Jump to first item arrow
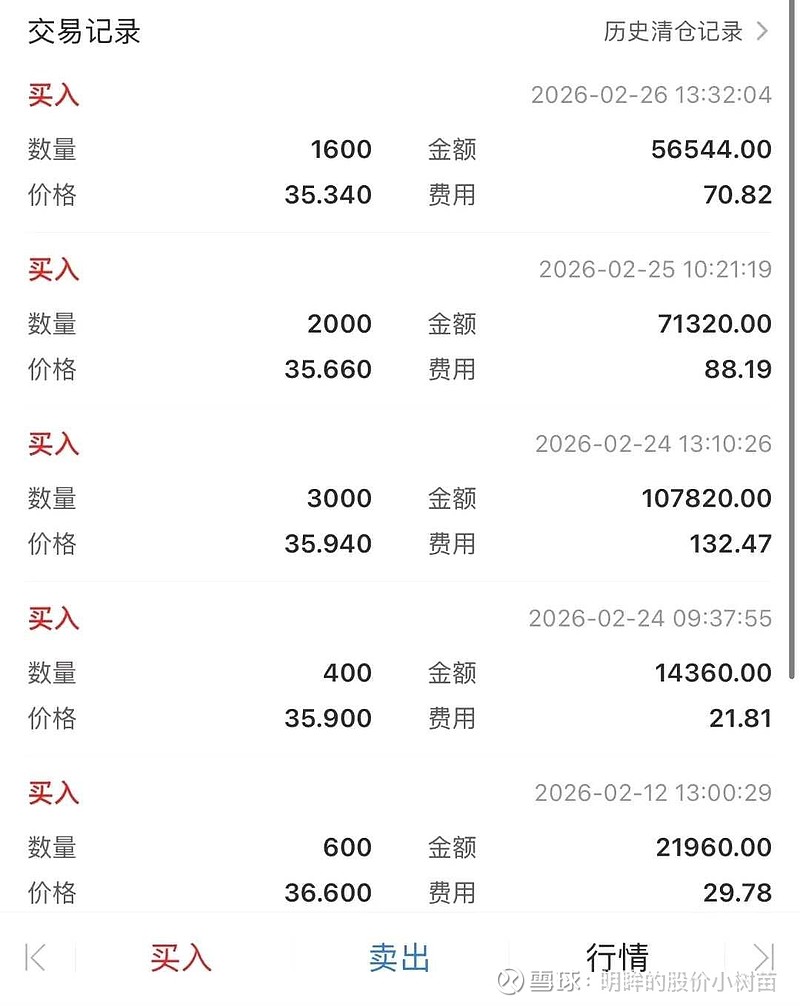The width and height of the screenshot is (800, 1006). (36, 957)
